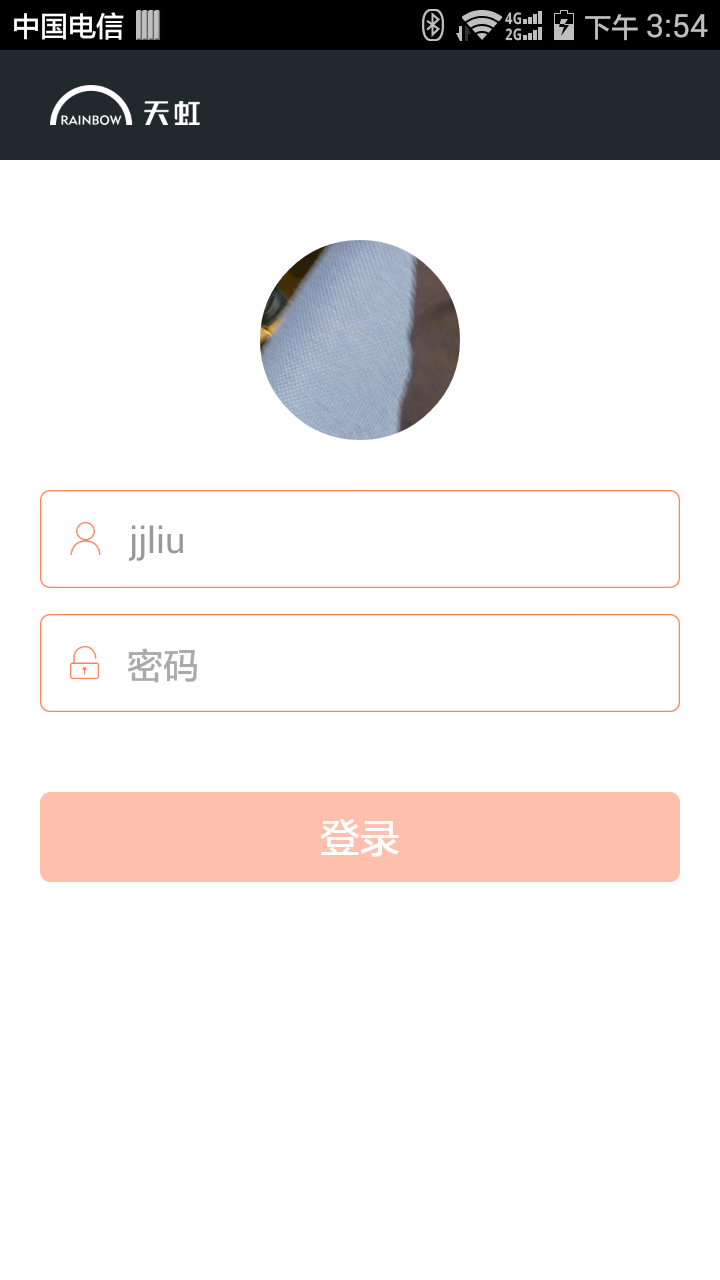Screen dimensions: 720x1280
Task: Tap the 登录 login button
Action: click(x=360, y=837)
